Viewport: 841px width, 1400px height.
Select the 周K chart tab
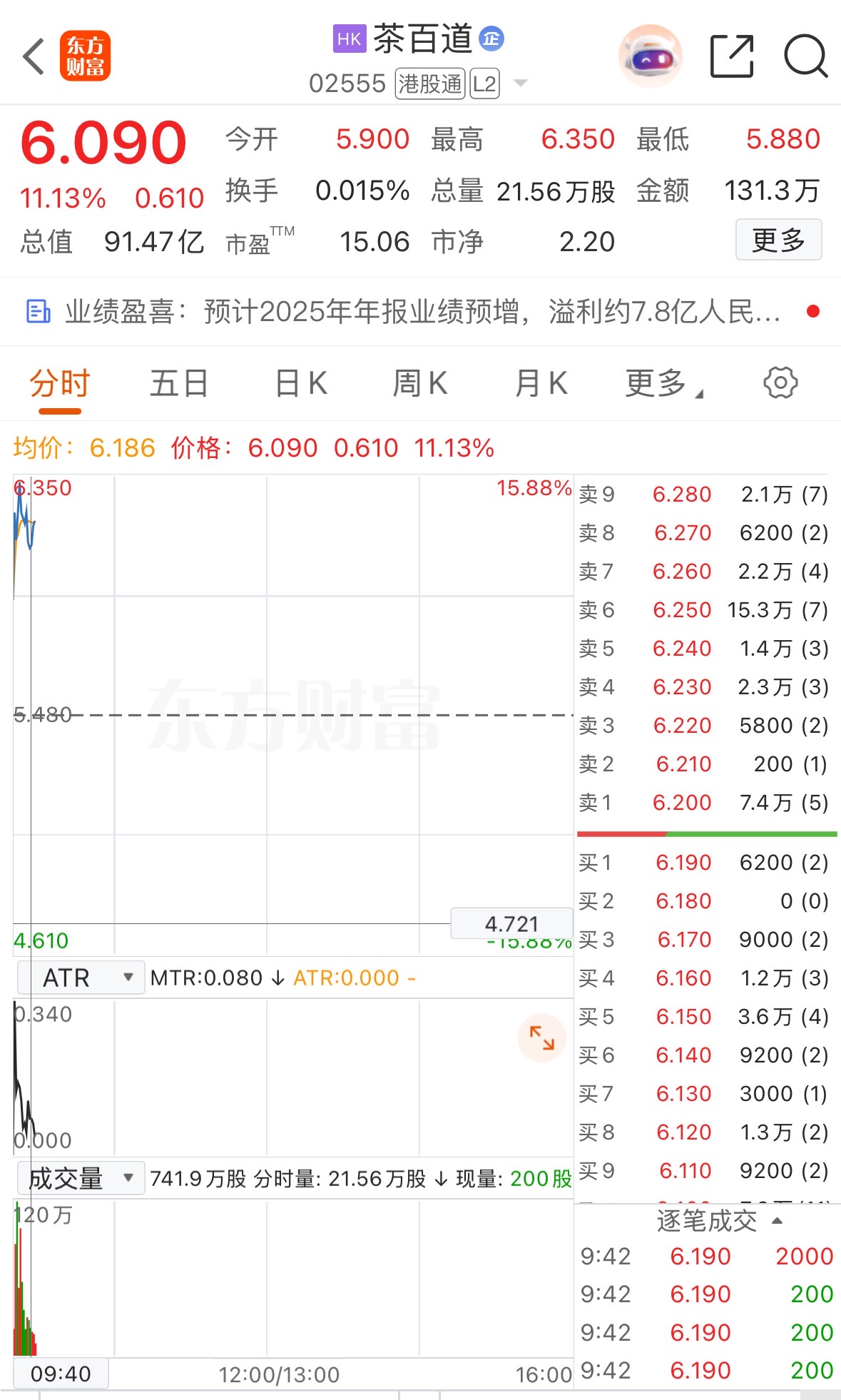pyautogui.click(x=419, y=384)
